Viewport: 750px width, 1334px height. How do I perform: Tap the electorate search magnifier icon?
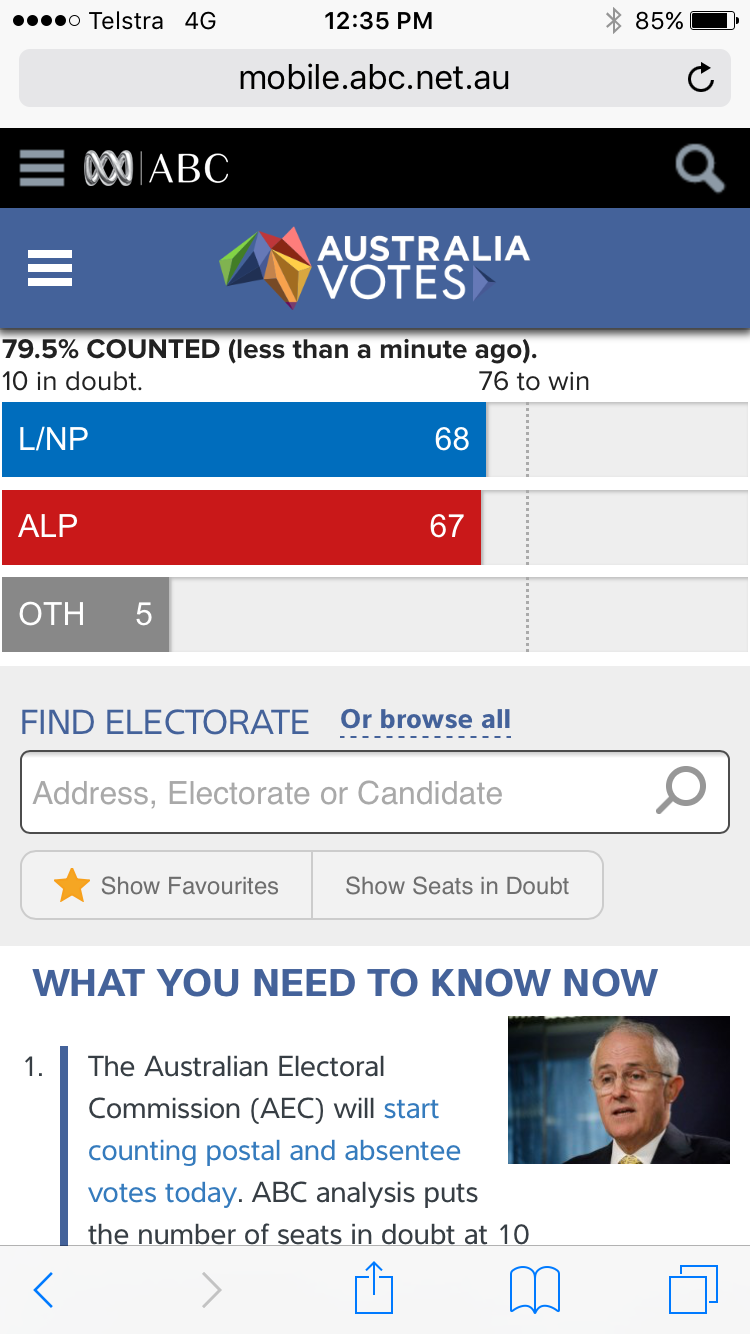[x=682, y=791]
